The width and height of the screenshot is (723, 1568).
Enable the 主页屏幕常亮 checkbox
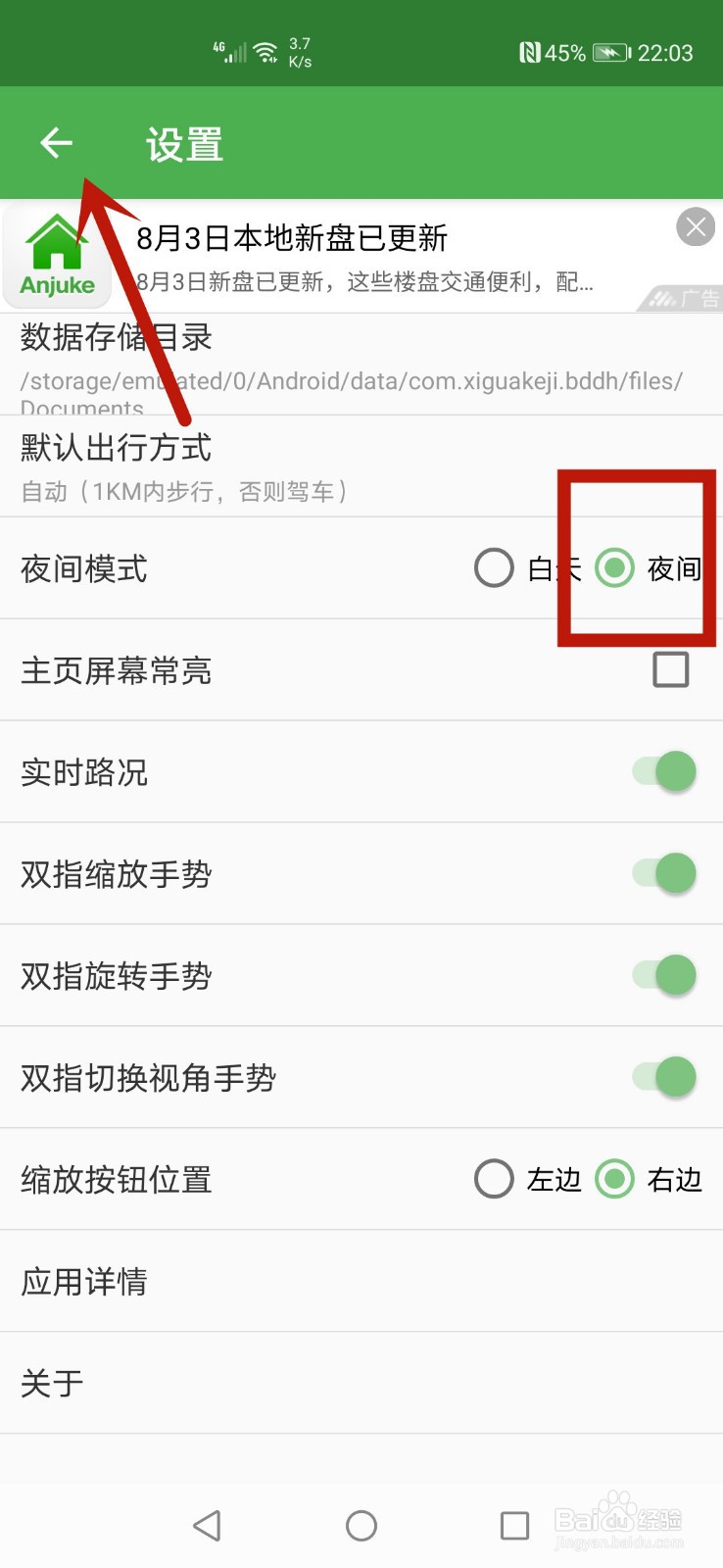(x=671, y=669)
